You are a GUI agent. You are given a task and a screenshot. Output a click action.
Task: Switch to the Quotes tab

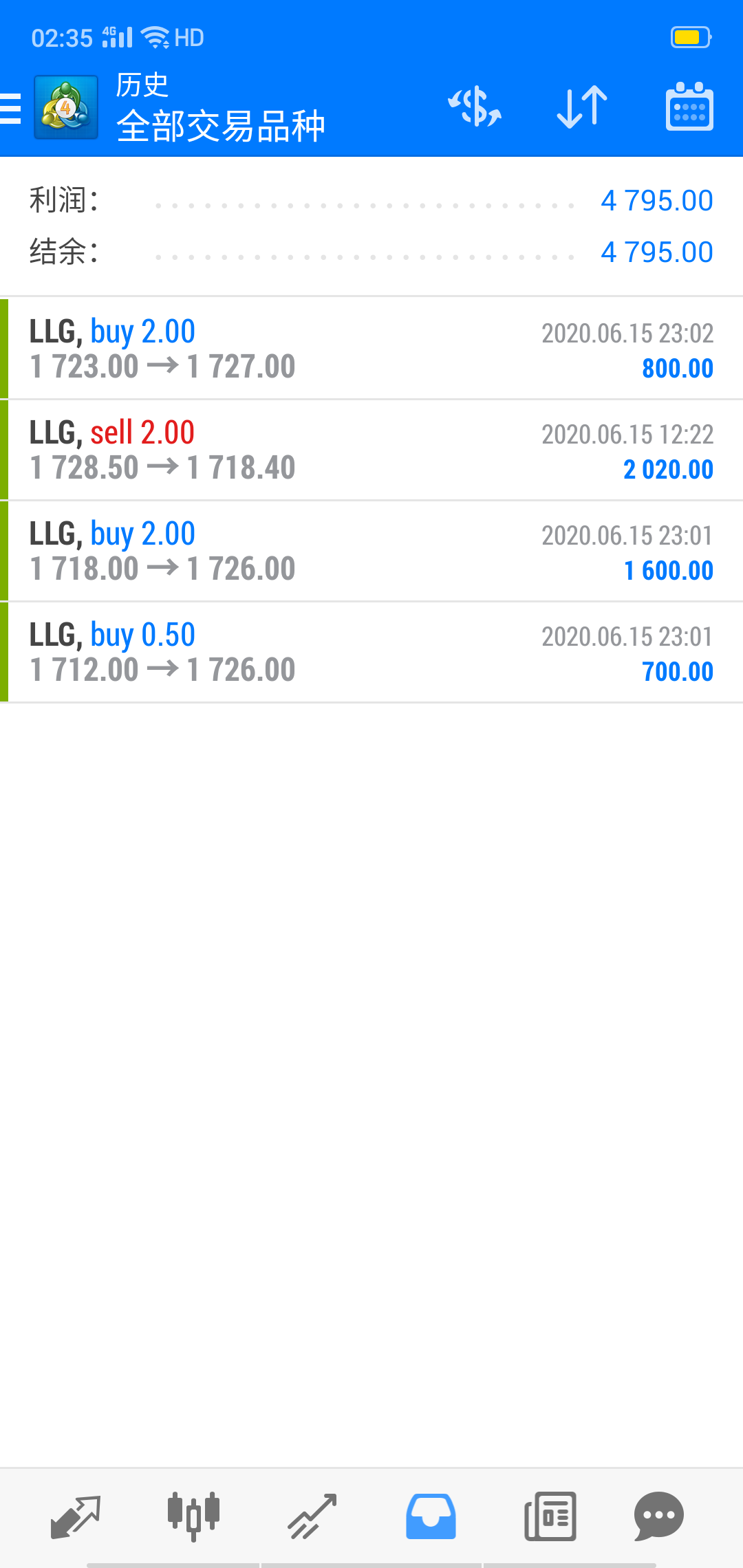point(76,1516)
